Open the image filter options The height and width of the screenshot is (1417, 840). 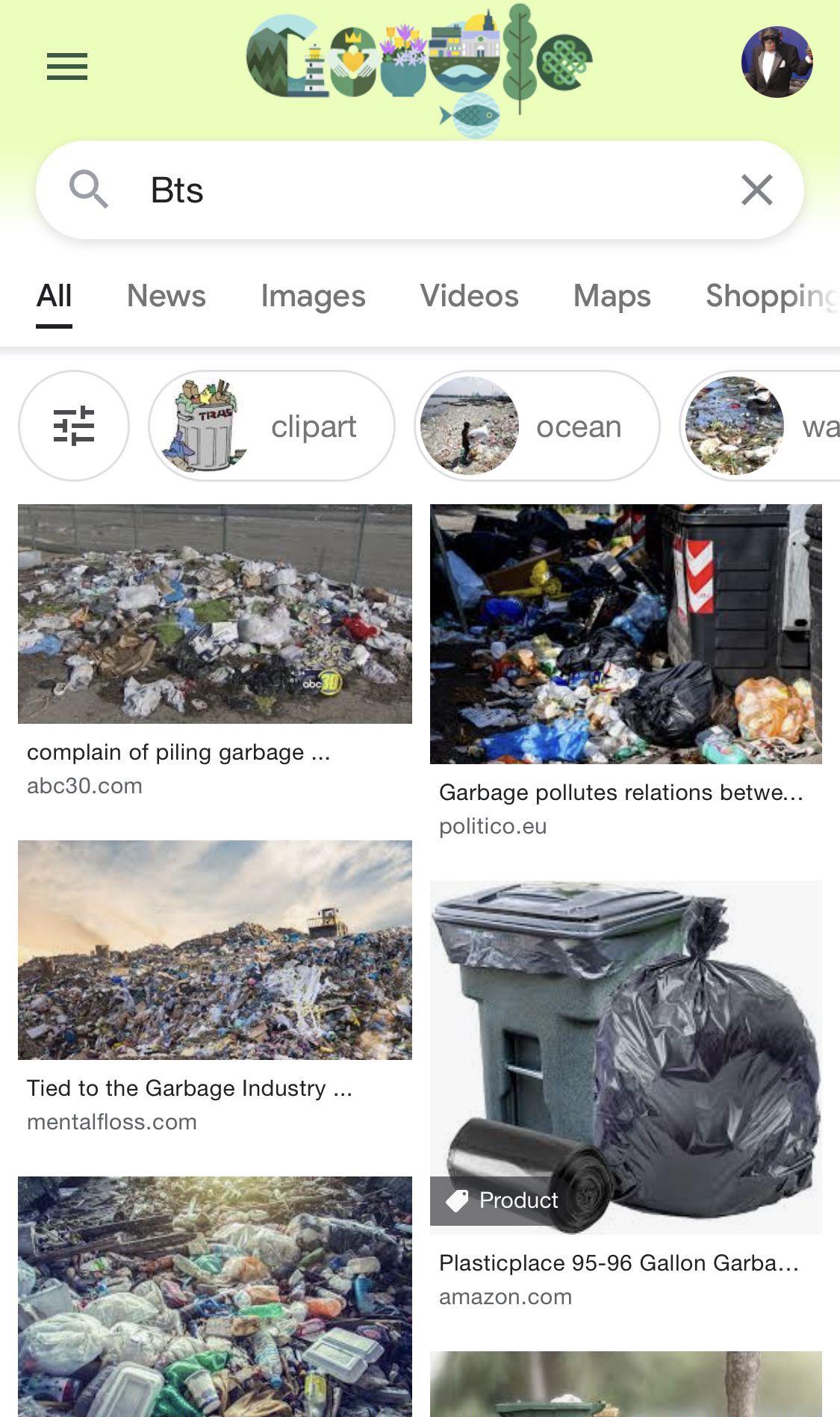(x=74, y=426)
